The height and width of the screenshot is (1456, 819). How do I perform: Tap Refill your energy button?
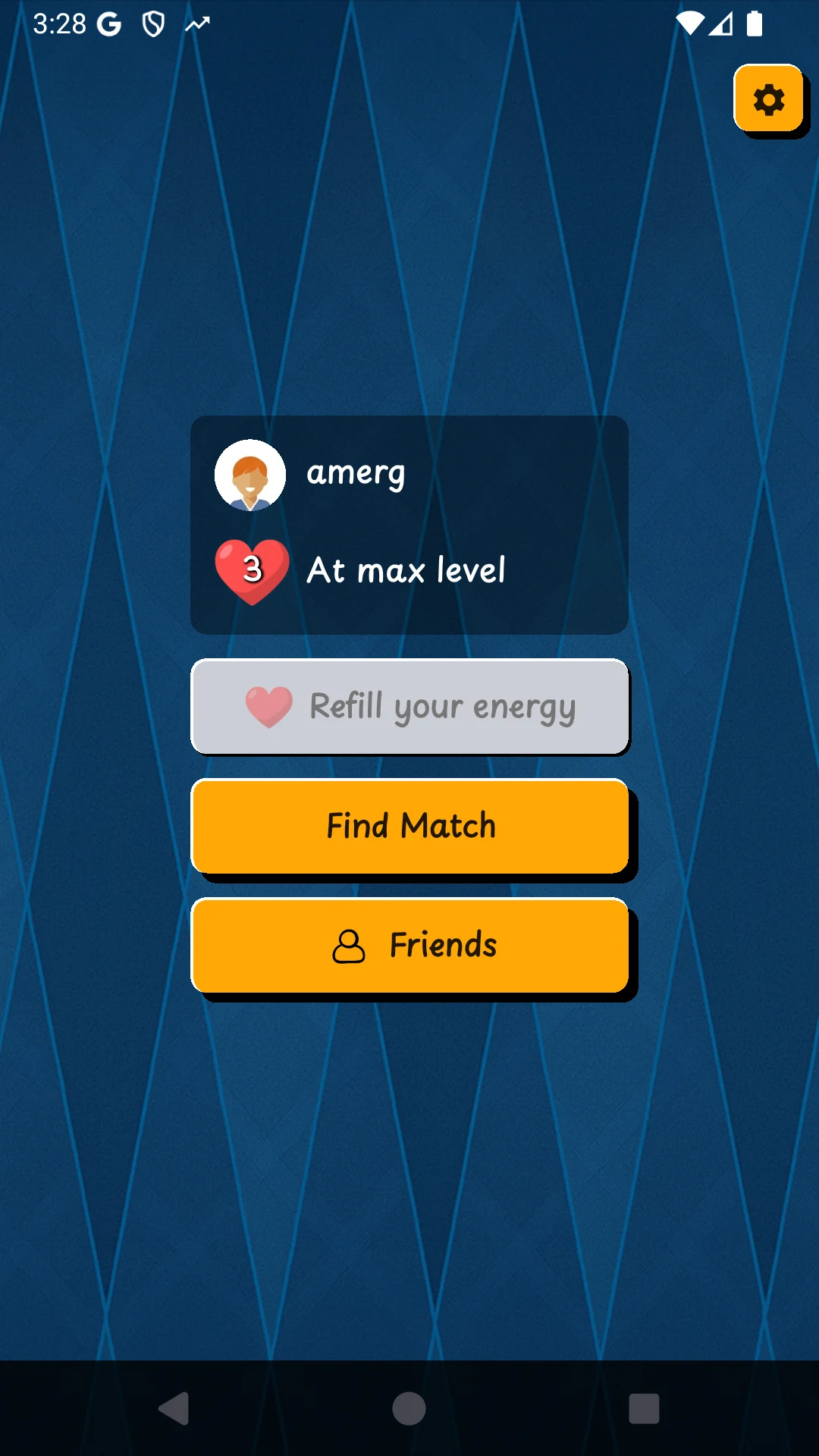point(409,707)
